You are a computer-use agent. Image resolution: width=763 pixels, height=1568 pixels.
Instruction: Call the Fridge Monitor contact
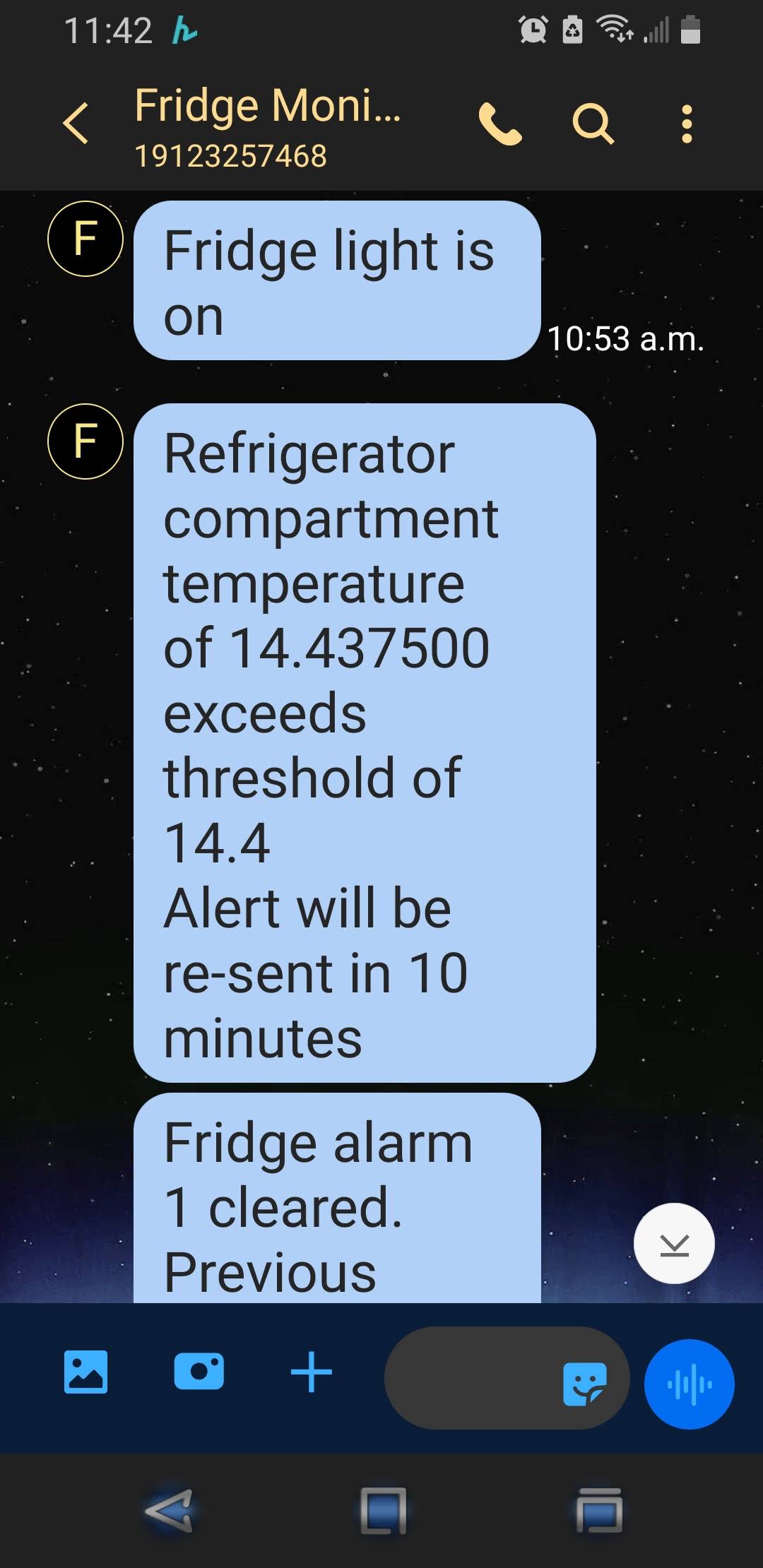tap(500, 124)
